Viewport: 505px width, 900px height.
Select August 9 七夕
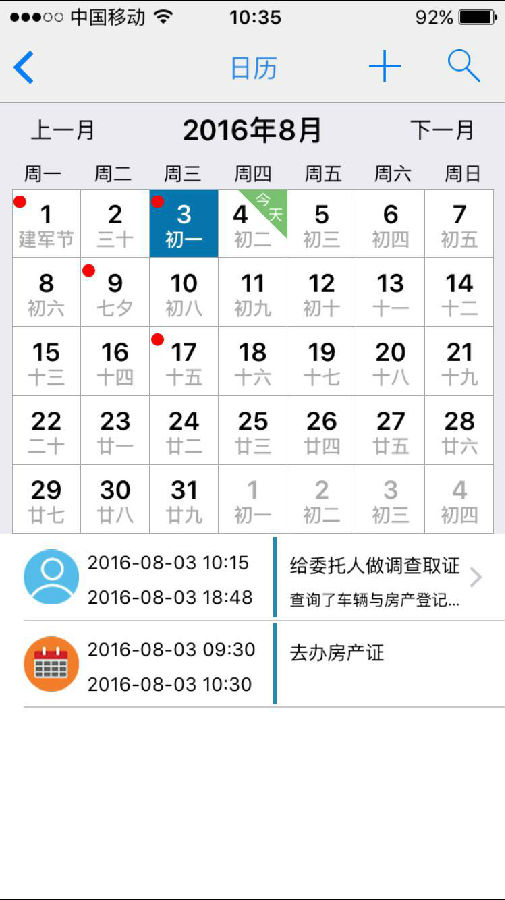[x=115, y=292]
